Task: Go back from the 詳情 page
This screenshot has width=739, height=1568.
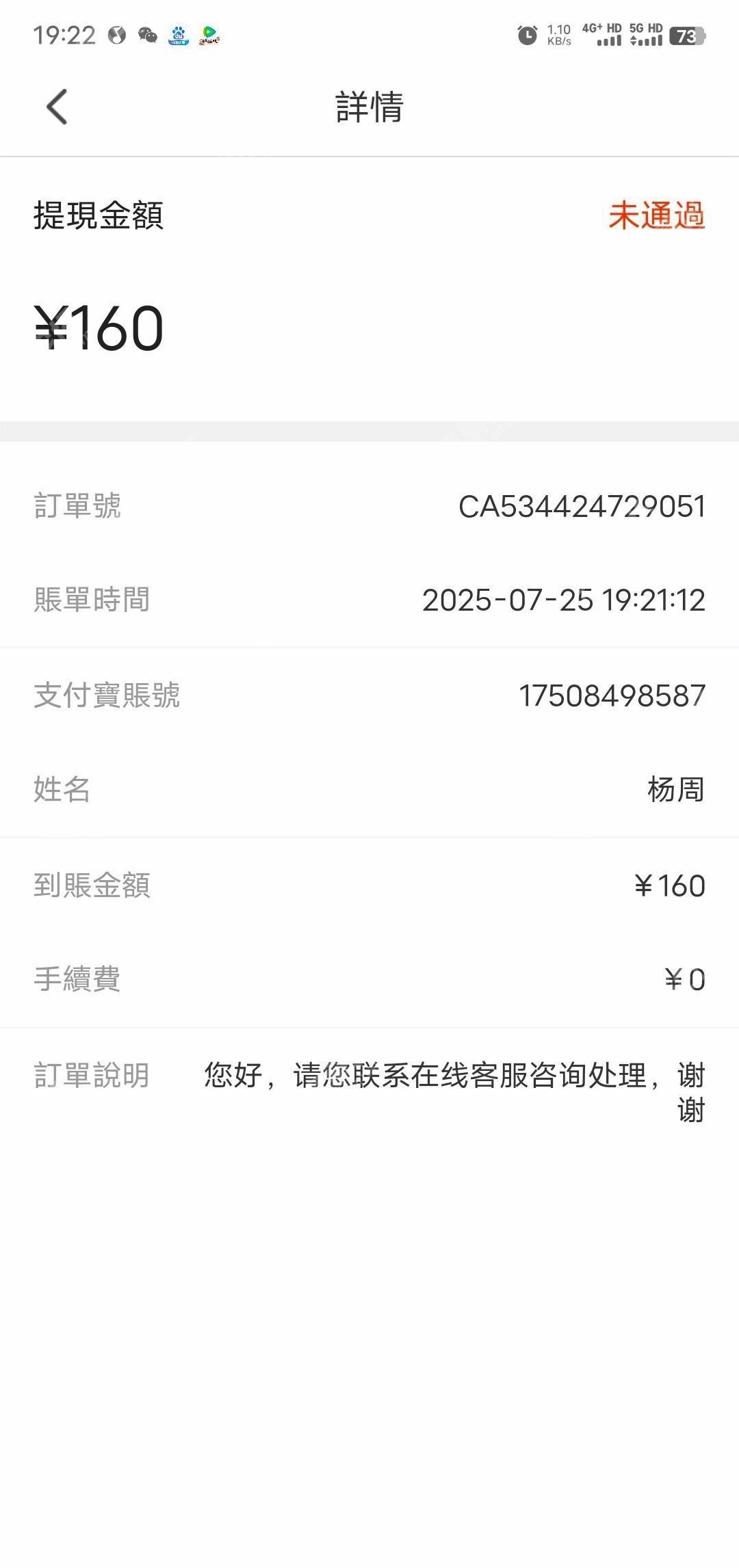Action: (57, 107)
